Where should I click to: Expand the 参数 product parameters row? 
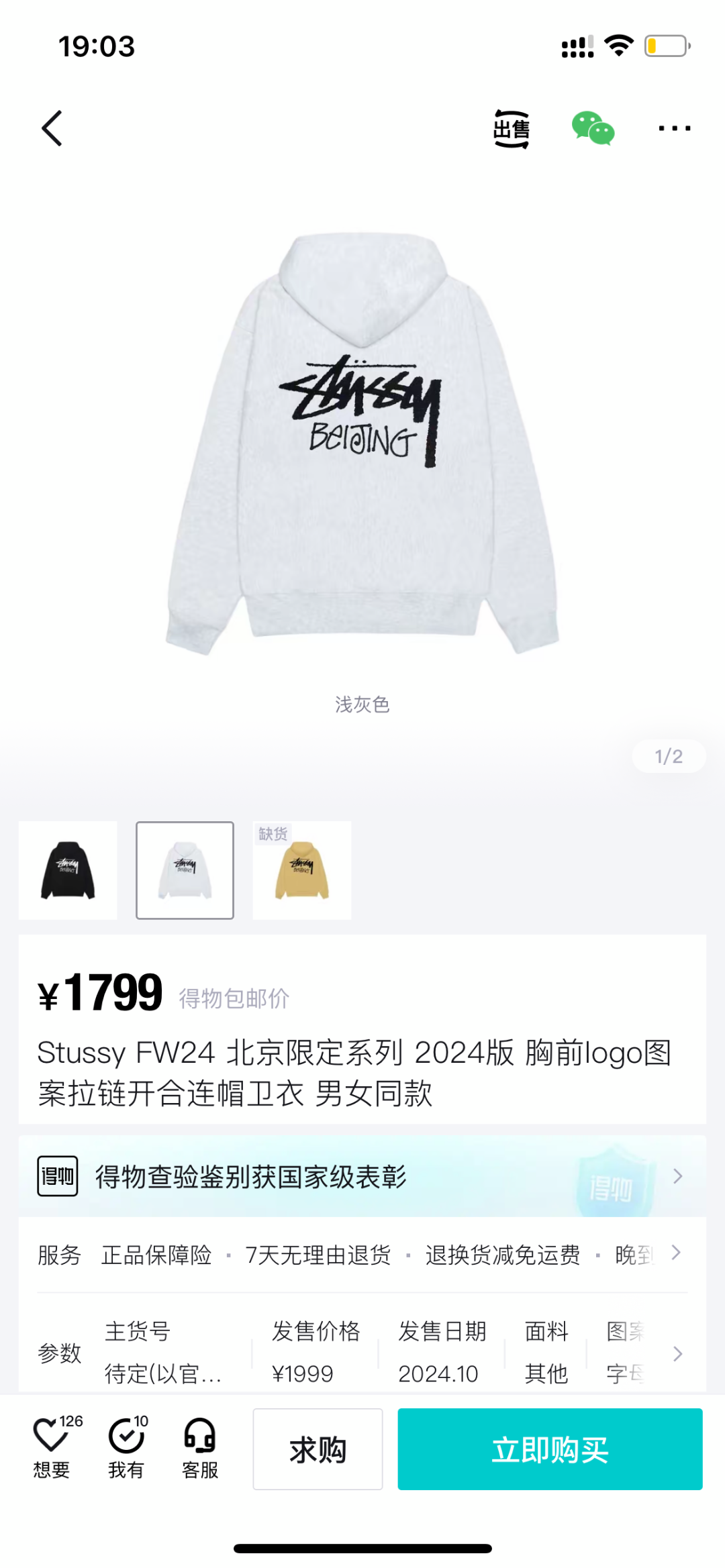point(362,1353)
